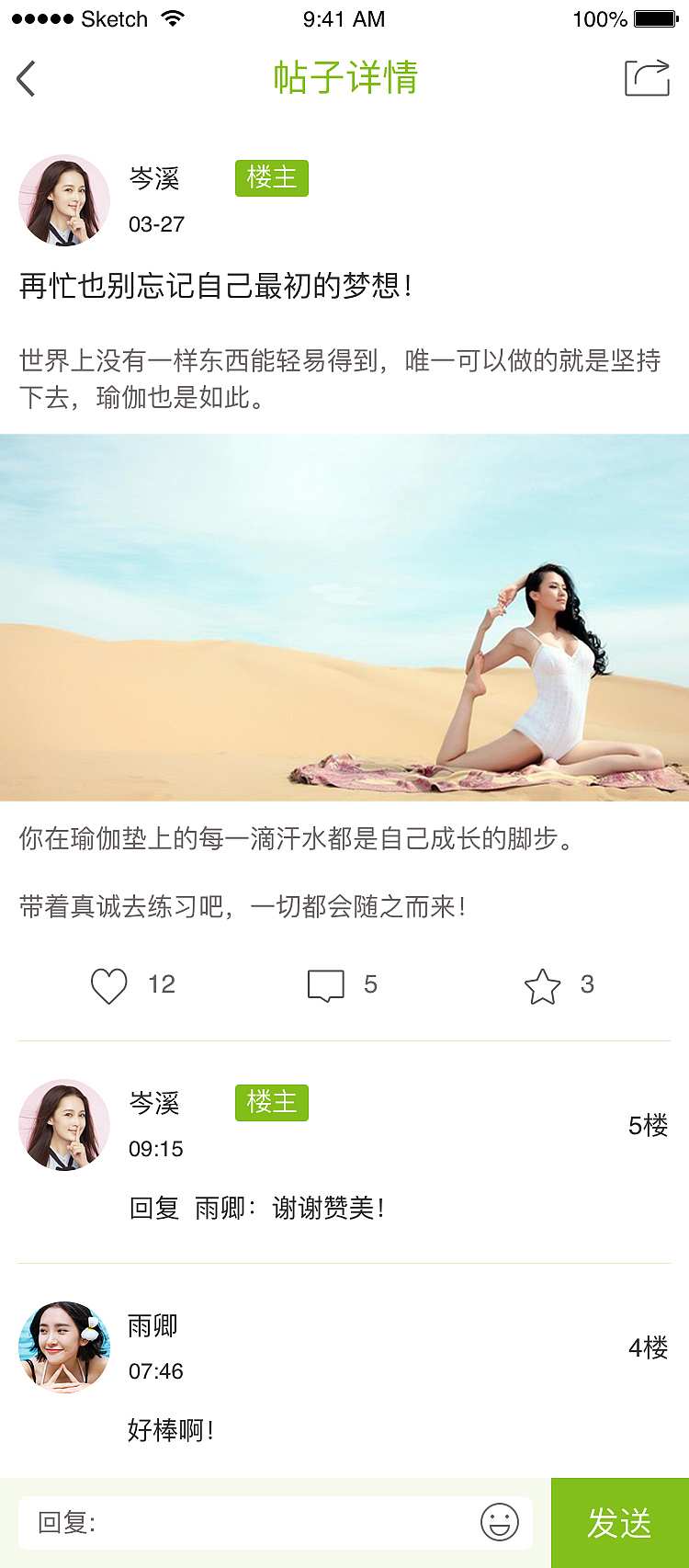Tap the 楼主 badge in the 5楼 comment
689x1568 pixels.
tap(271, 1102)
